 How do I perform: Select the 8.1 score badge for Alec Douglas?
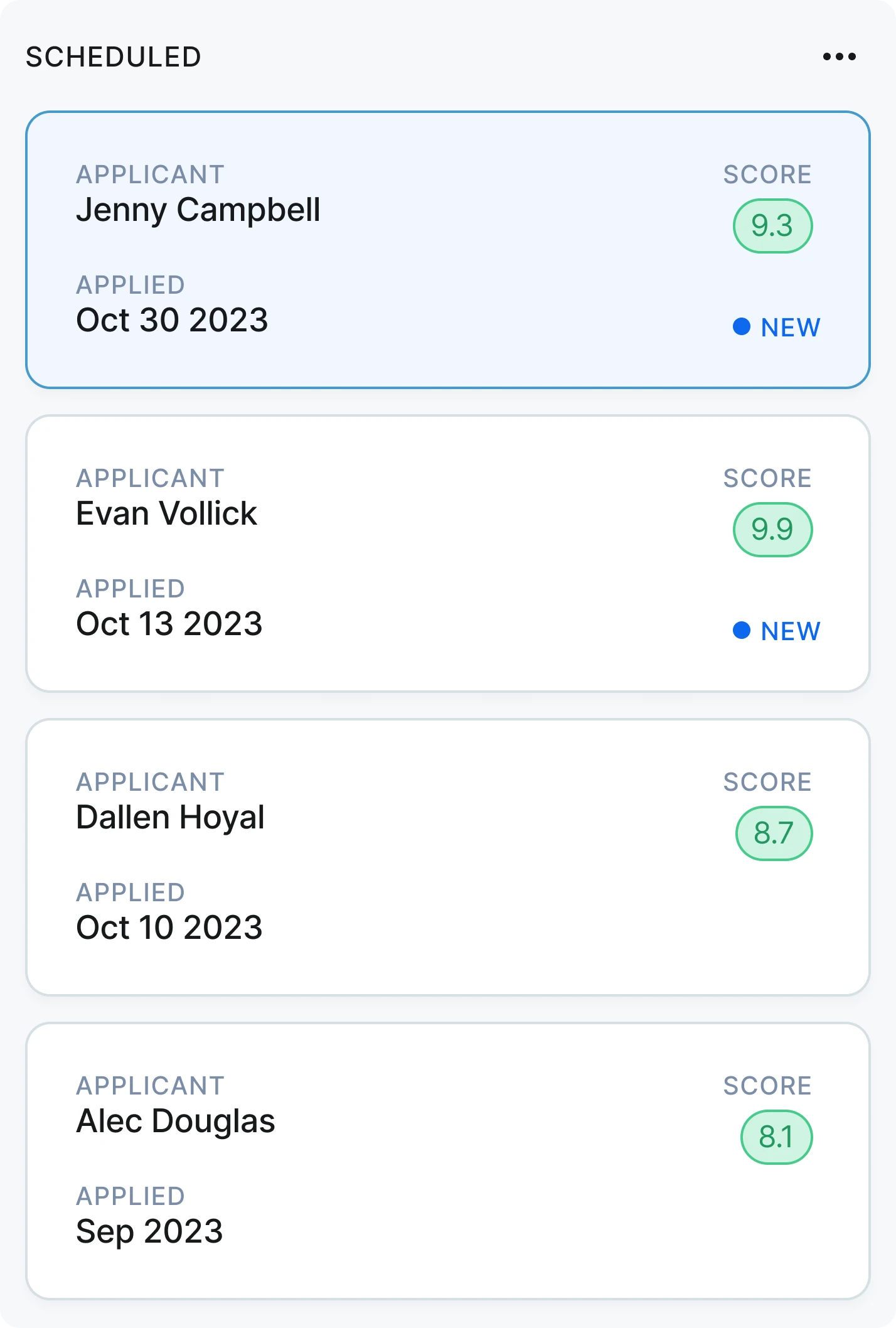[776, 1137]
